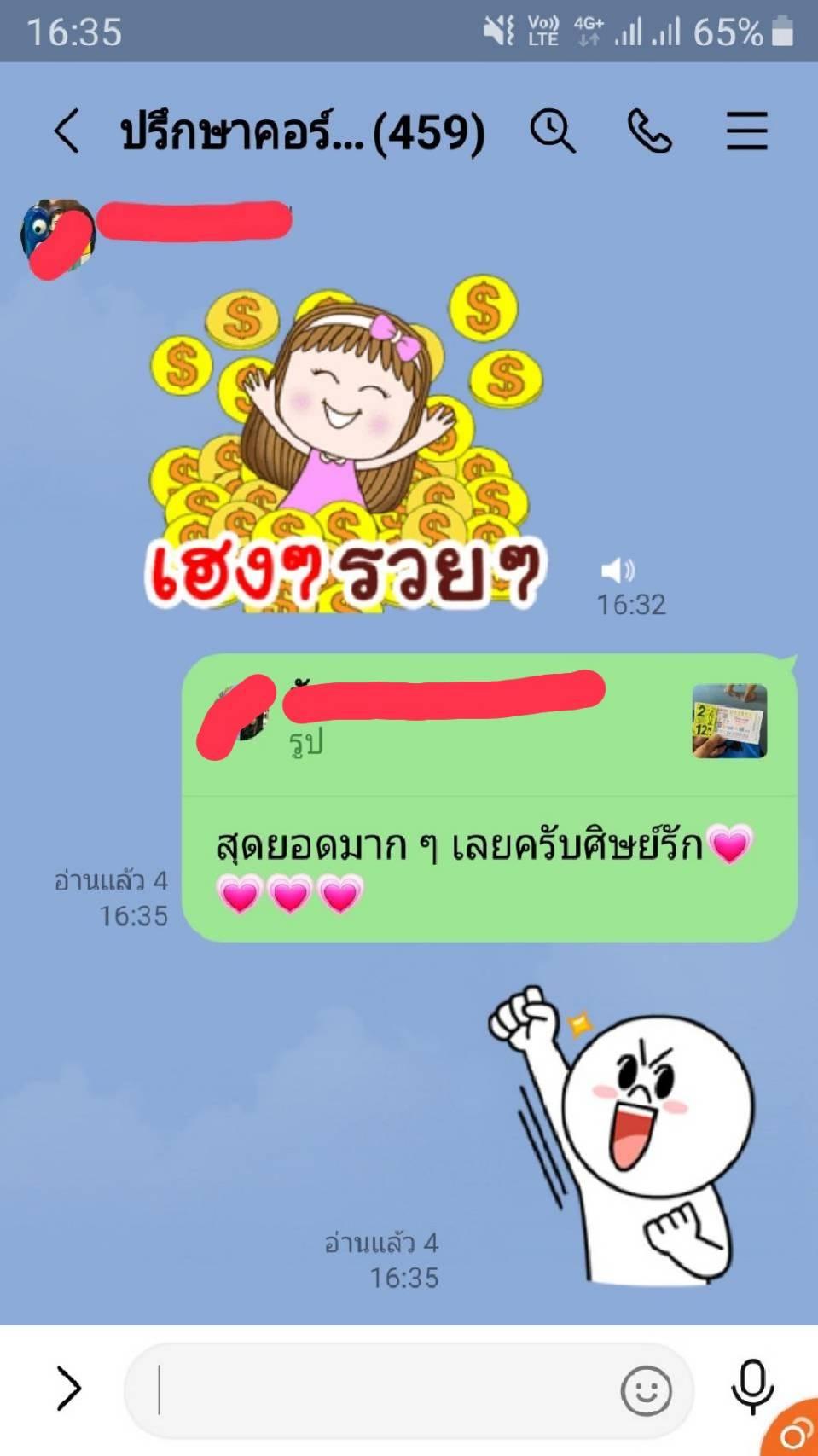818x1456 pixels.
Task: Record a voice message with the microphone
Action: point(752,1388)
